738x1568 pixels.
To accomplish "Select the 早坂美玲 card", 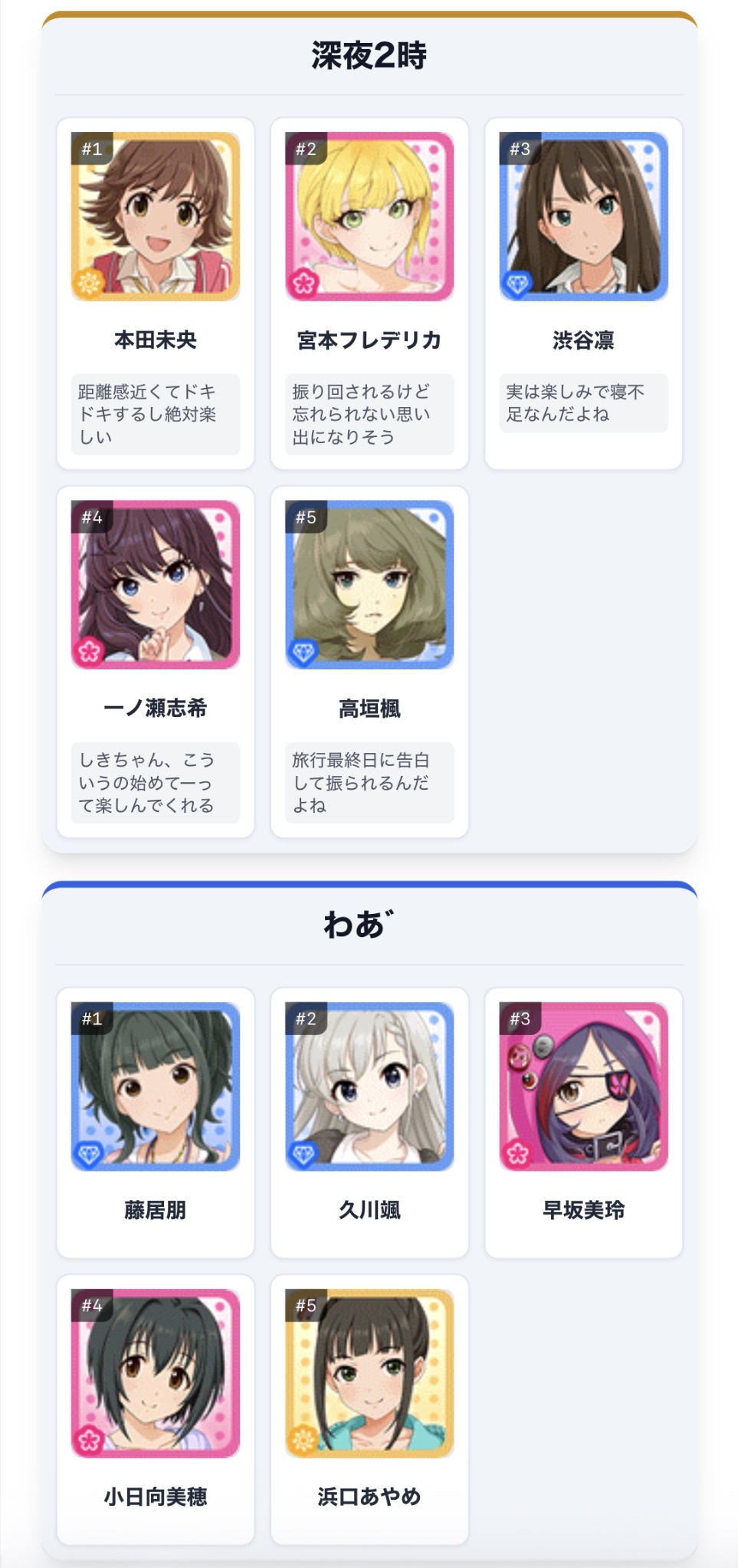I will click(583, 1123).
